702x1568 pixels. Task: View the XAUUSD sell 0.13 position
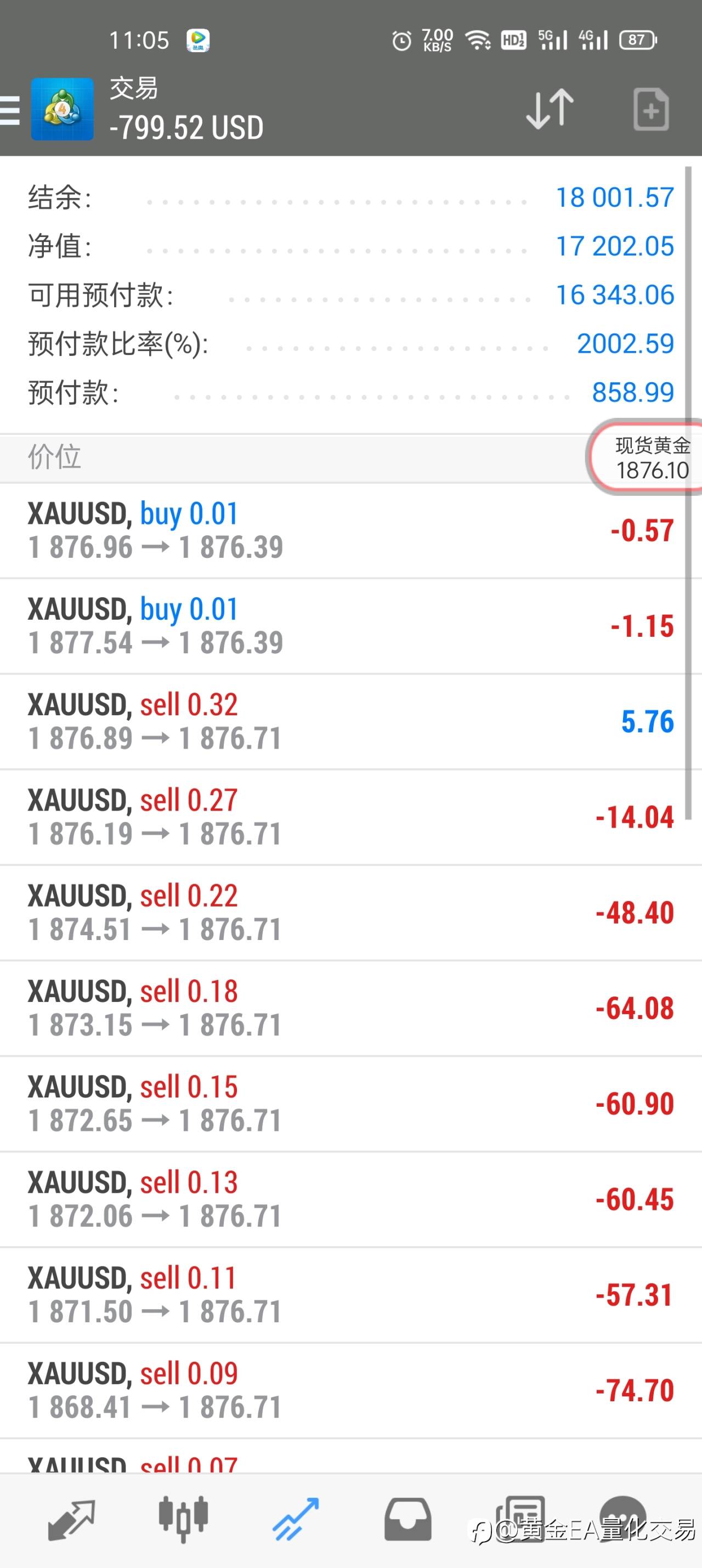pyautogui.click(x=350, y=1200)
